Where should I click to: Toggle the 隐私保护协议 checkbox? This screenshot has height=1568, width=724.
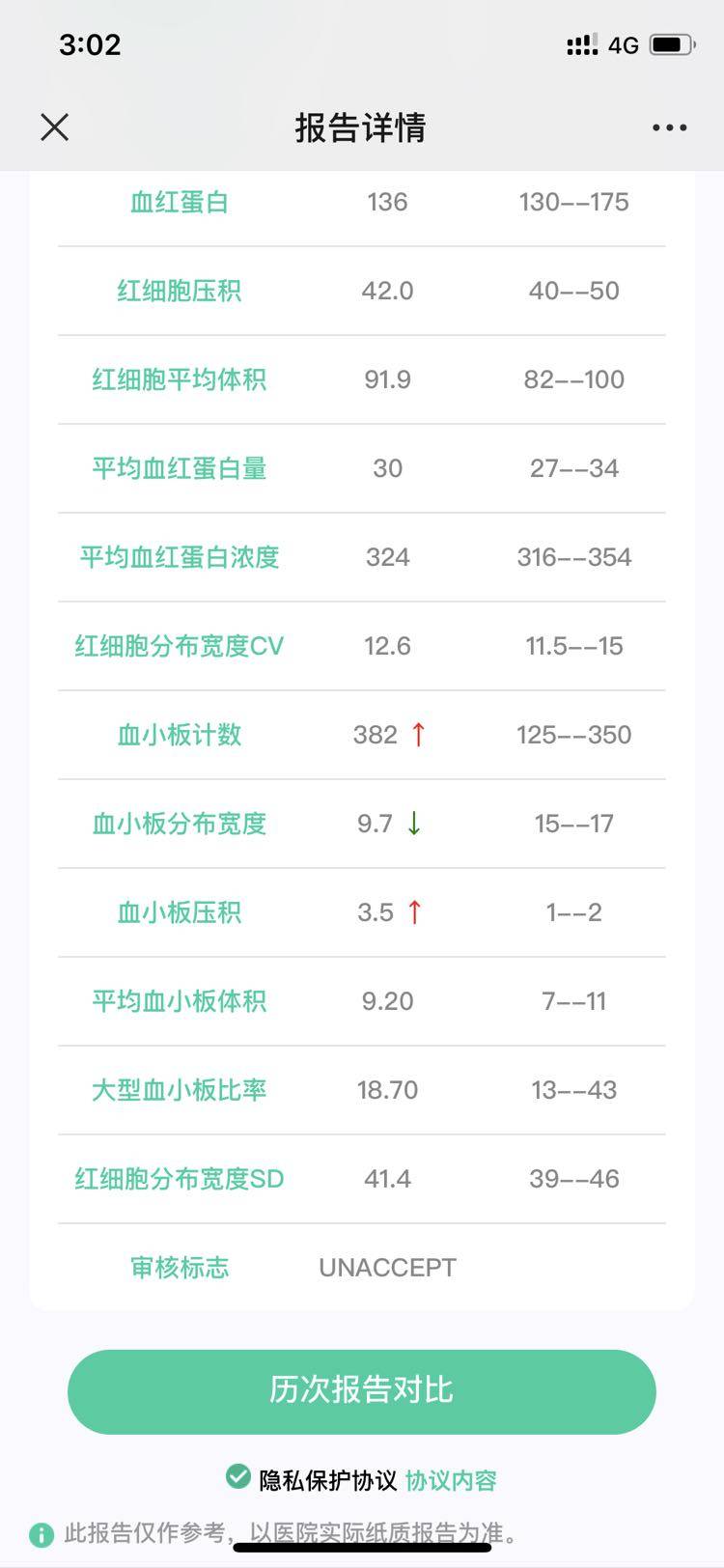pyautogui.click(x=237, y=1476)
